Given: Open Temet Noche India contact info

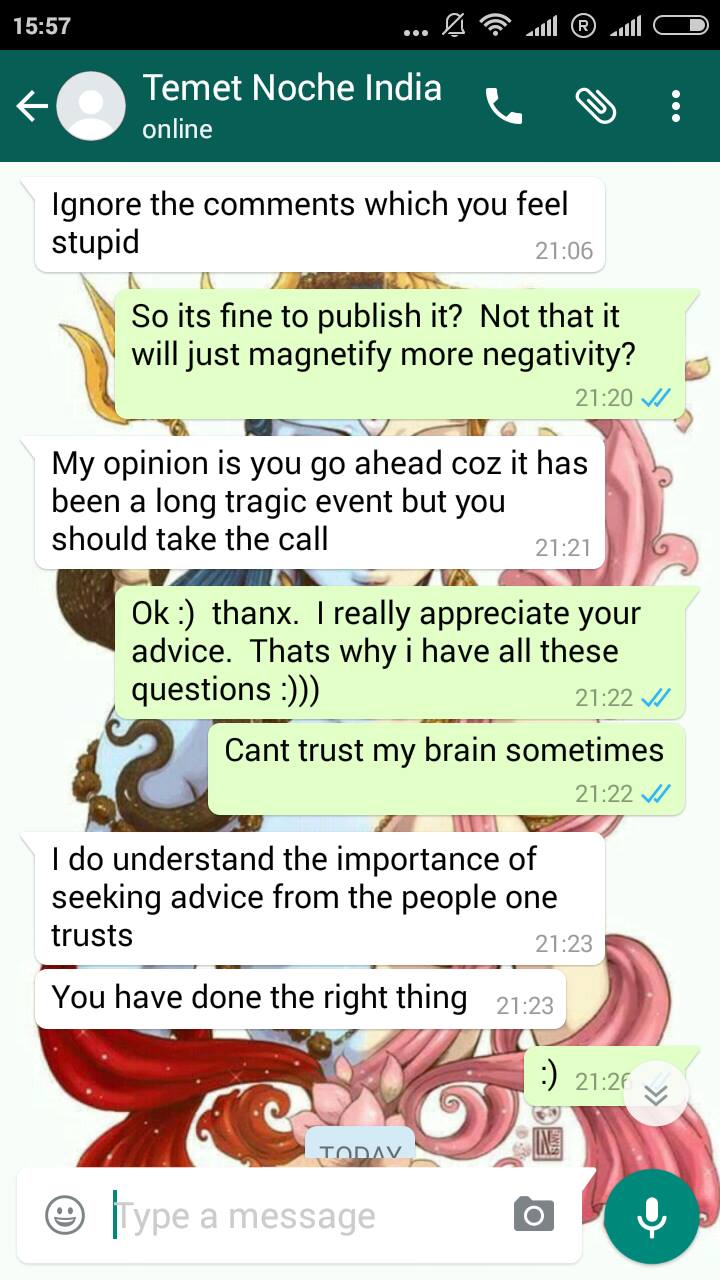Looking at the screenshot, I should (x=291, y=105).
